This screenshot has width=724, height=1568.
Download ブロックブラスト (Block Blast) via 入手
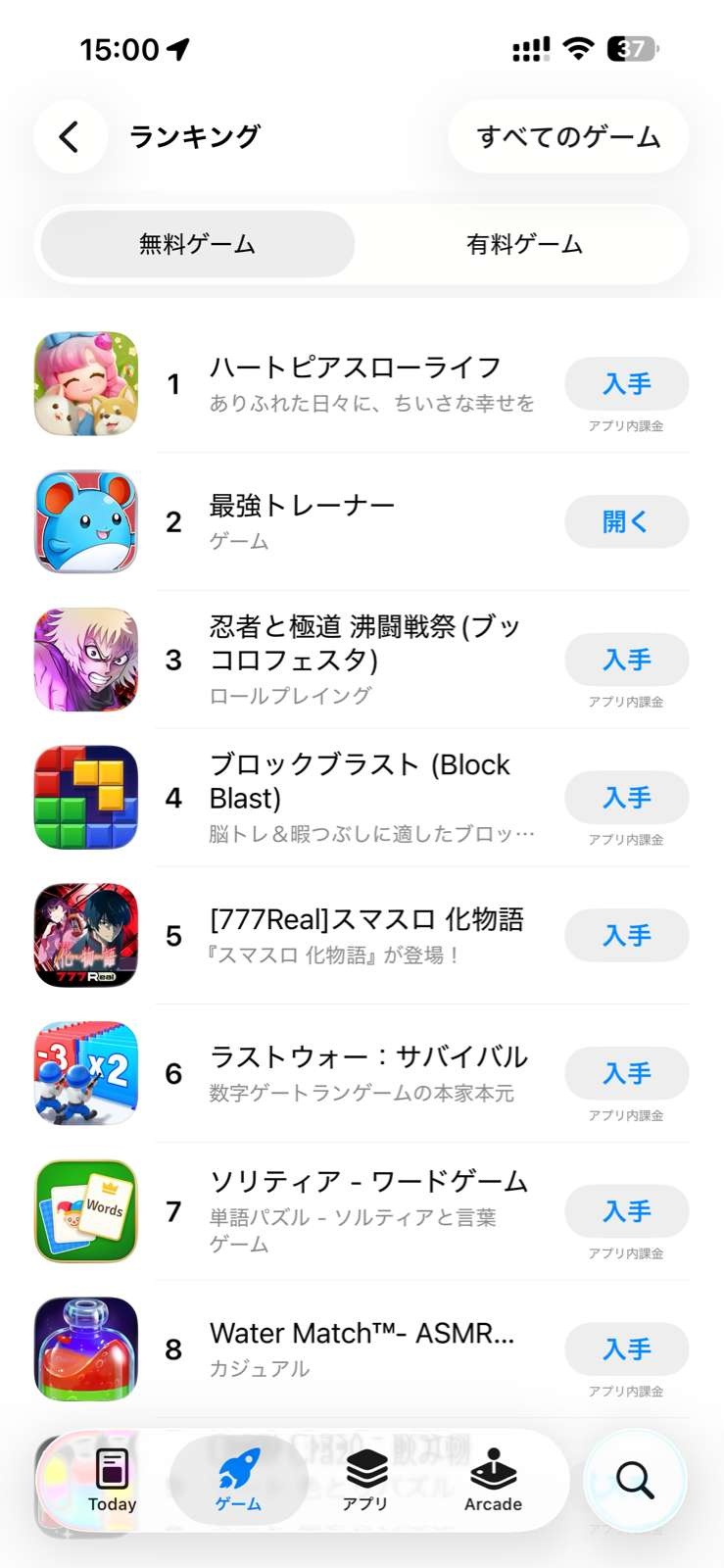pos(626,798)
